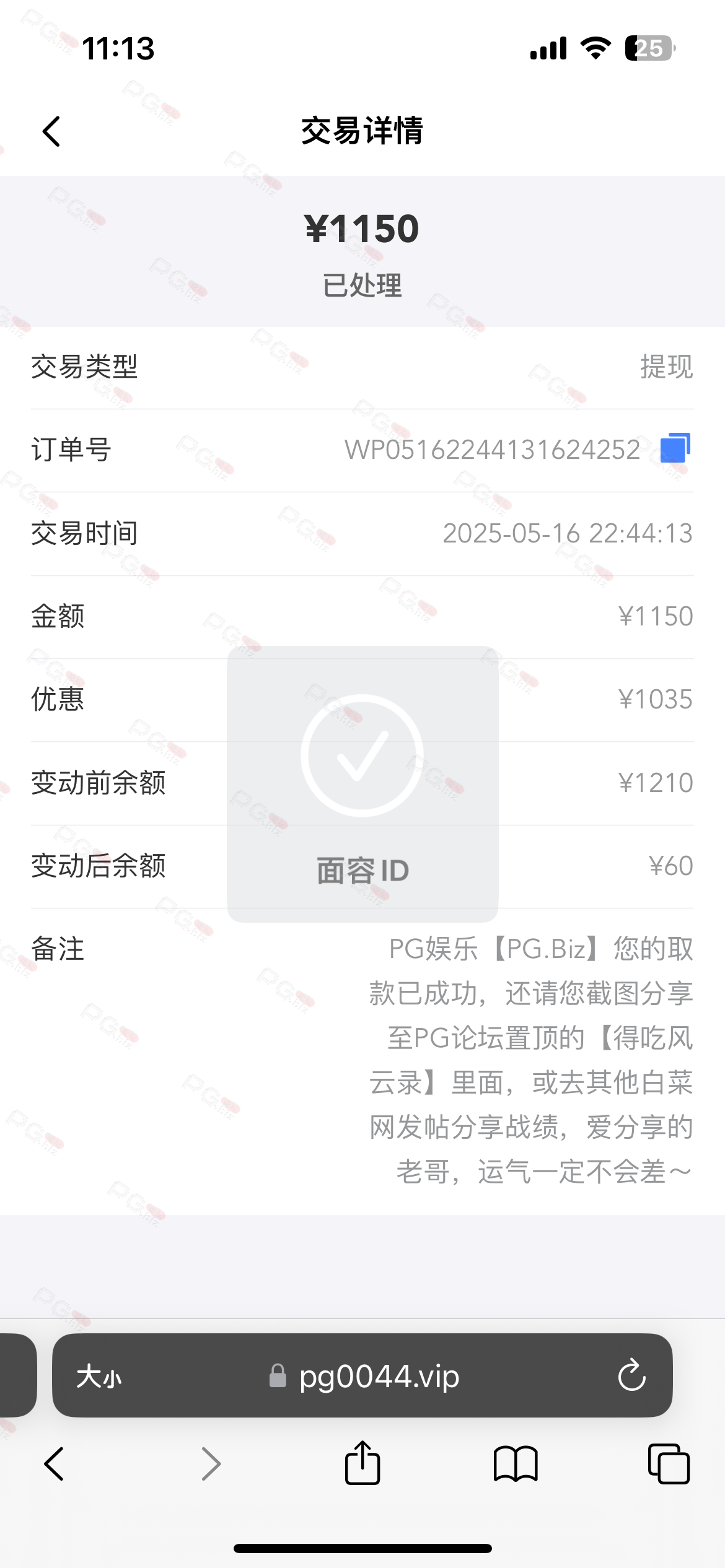Image resolution: width=725 pixels, height=1568 pixels.
Task: Tap the pg0044.vip address field
Action: (362, 1376)
